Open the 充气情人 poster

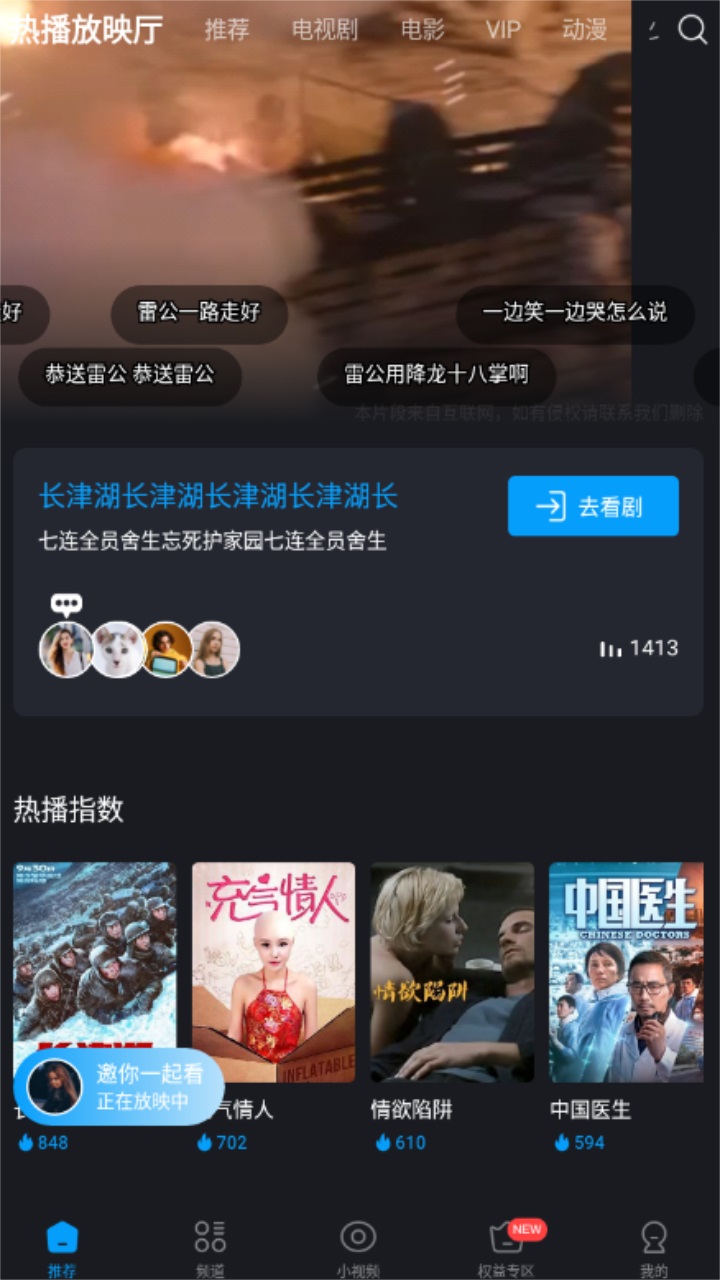(273, 972)
